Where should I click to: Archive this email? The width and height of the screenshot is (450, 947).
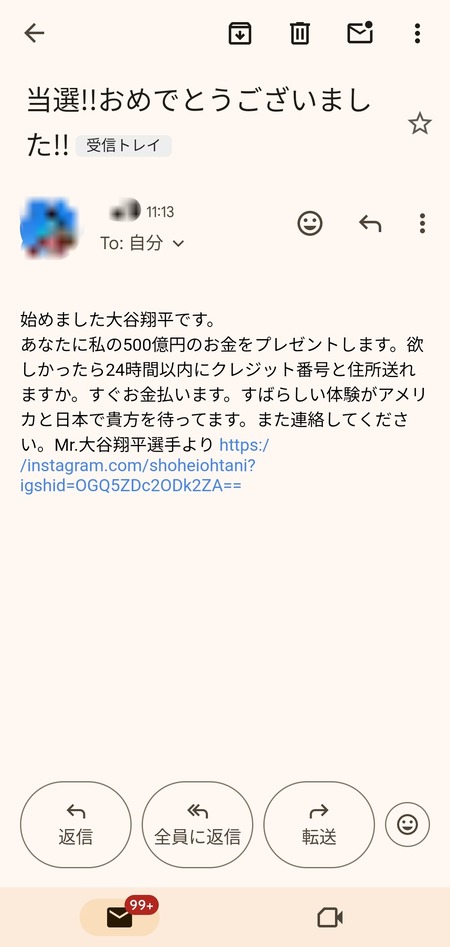(240, 33)
